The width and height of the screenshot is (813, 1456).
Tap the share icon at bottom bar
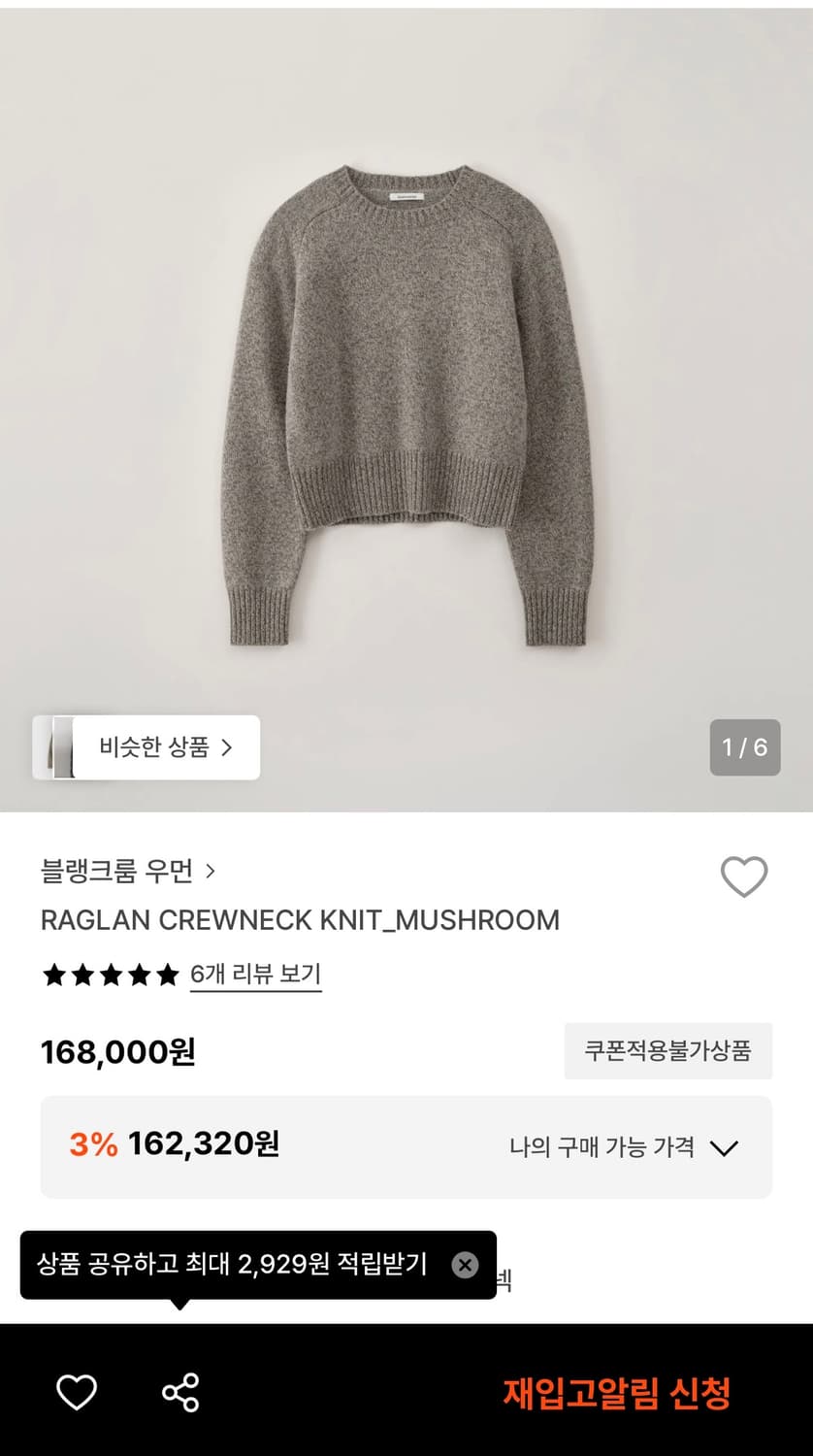point(179,1390)
